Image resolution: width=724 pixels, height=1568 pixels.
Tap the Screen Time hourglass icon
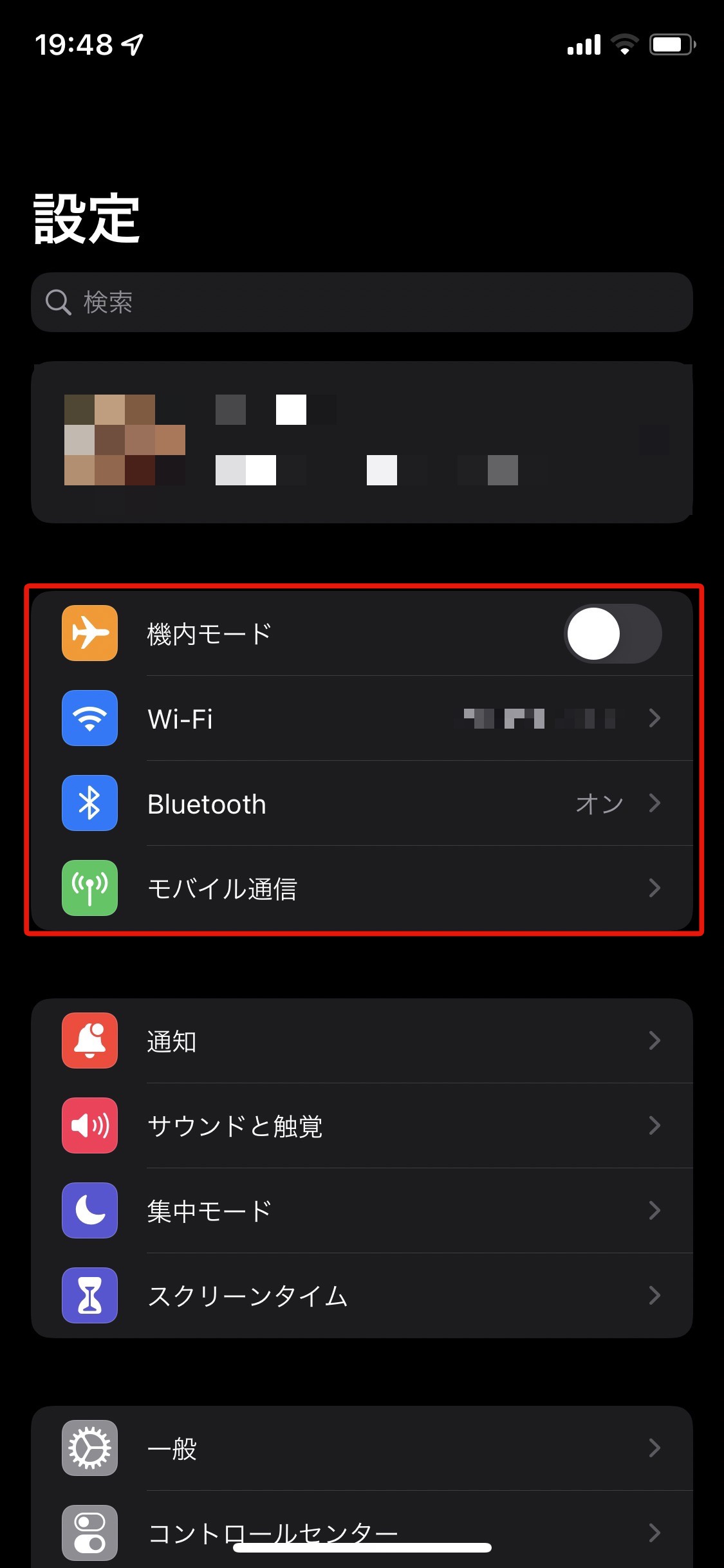(89, 1296)
